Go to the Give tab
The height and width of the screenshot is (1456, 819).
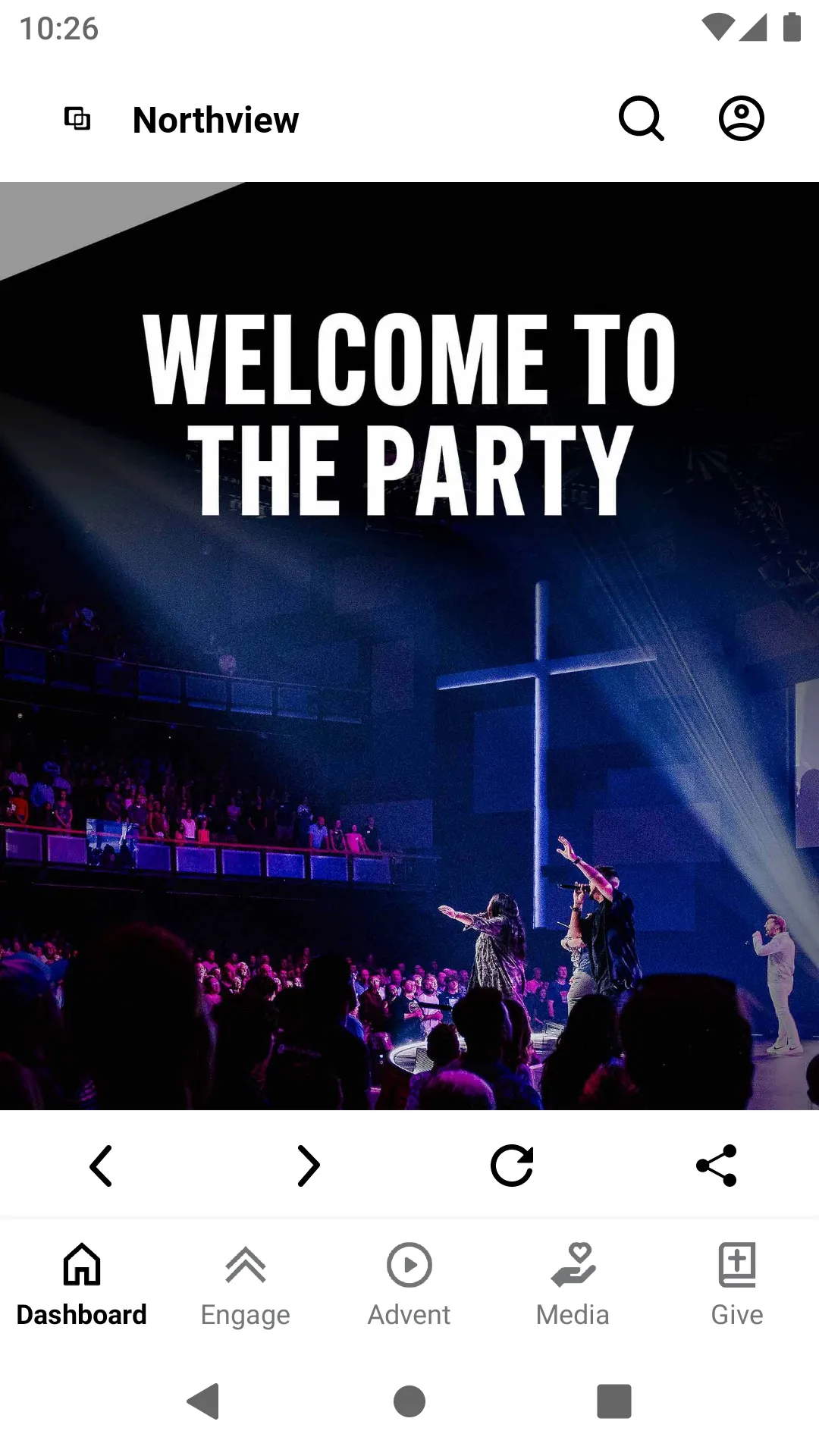click(x=737, y=1285)
